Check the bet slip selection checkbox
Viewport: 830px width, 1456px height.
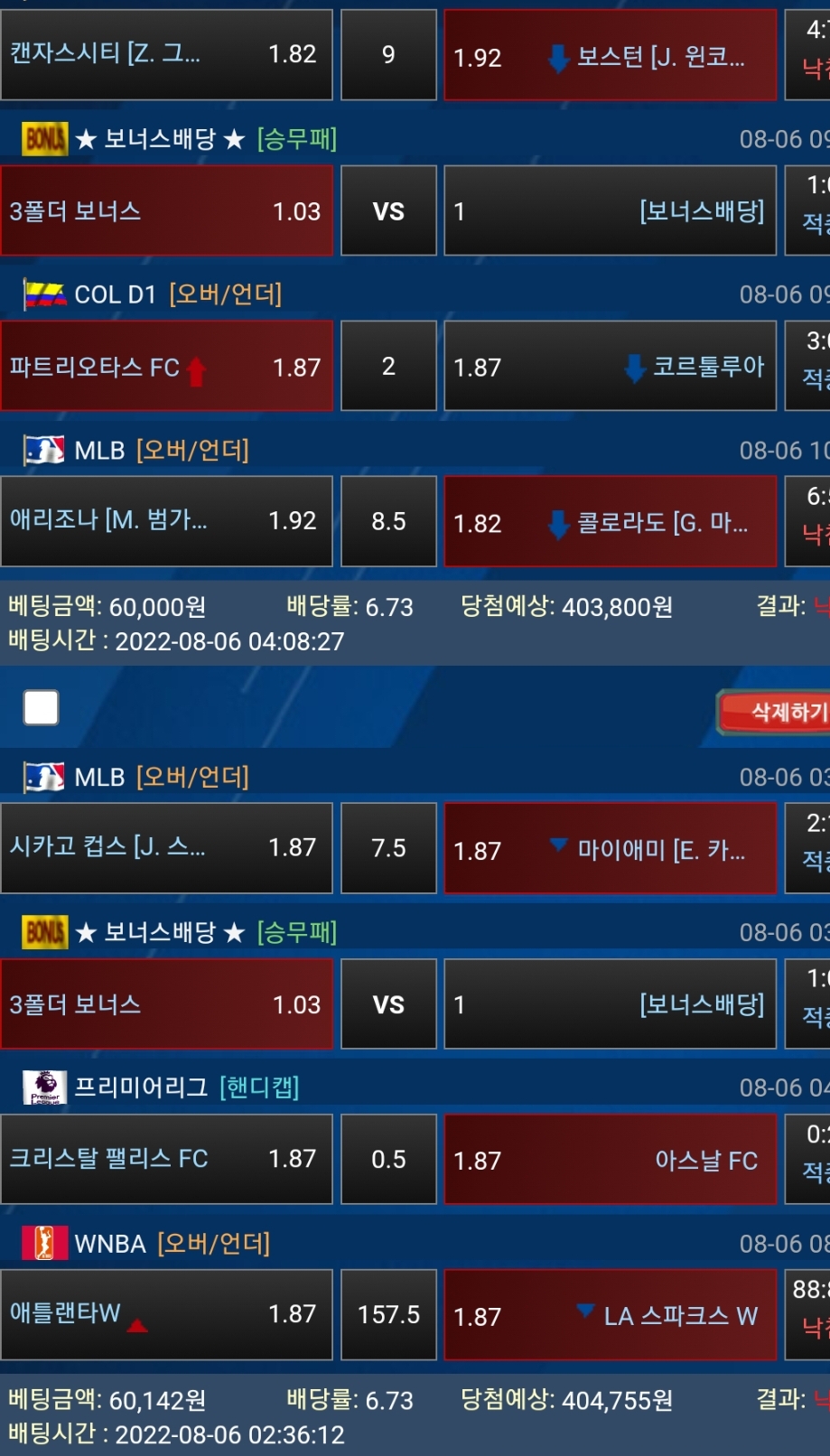[x=42, y=707]
